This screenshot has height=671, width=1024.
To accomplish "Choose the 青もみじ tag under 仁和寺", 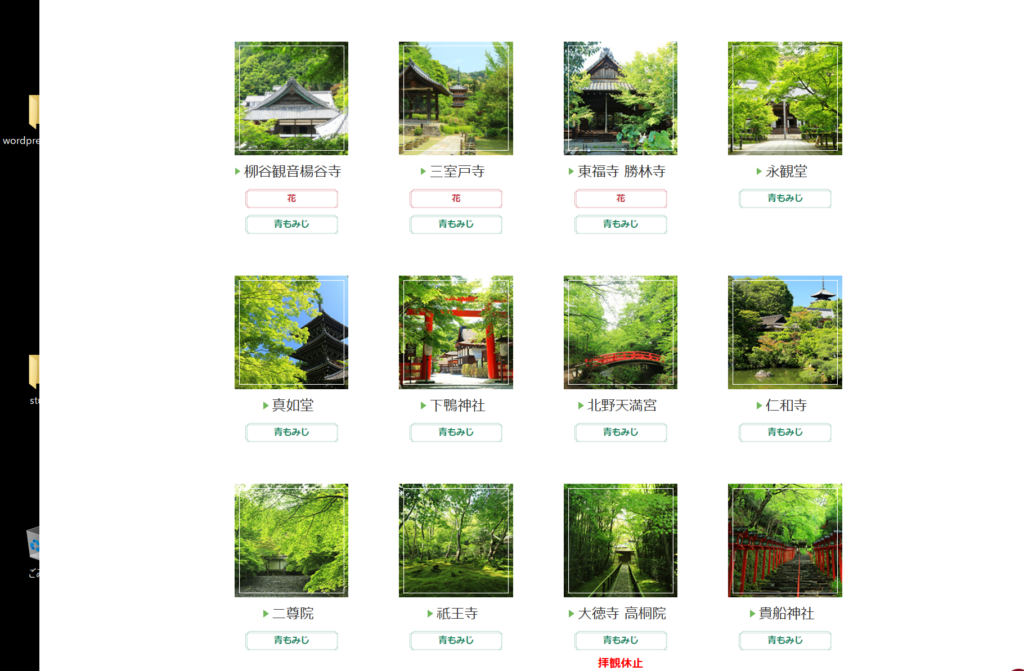I will point(785,433).
